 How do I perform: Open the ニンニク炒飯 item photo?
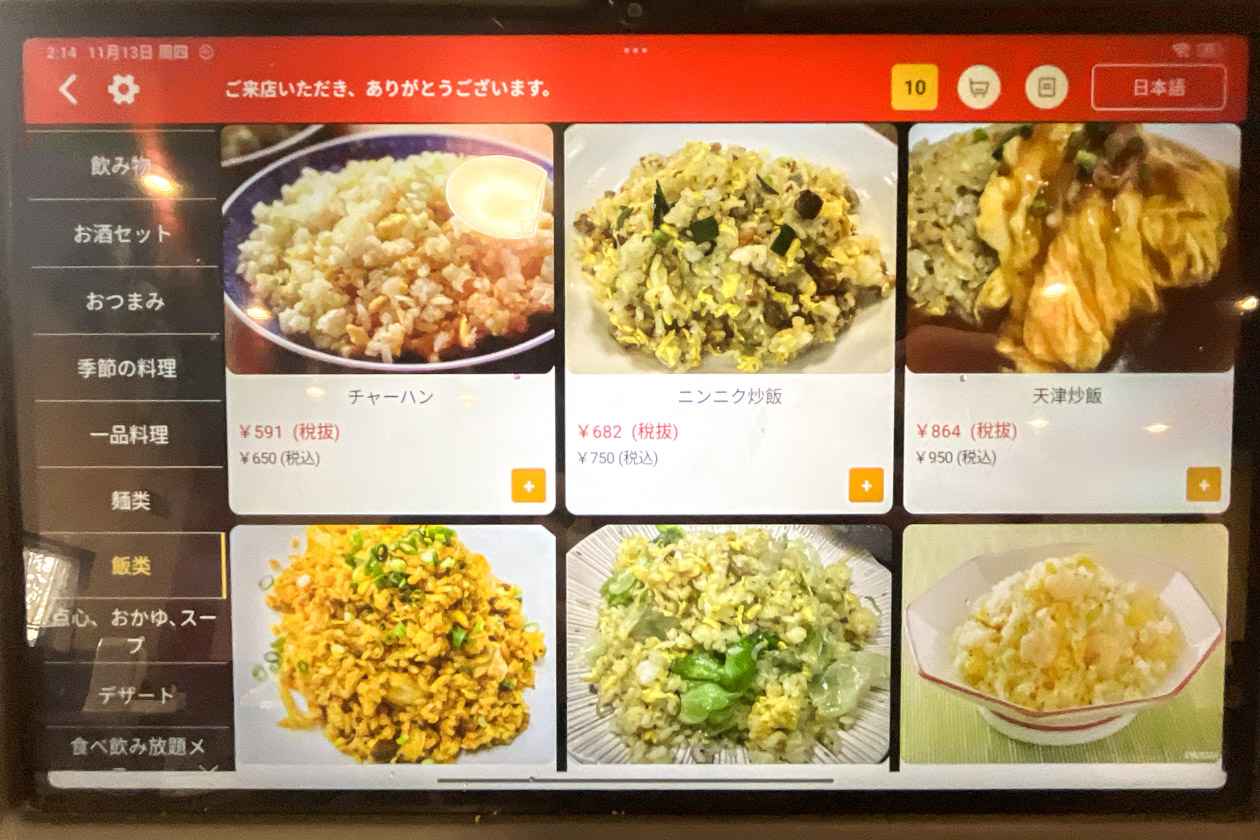[730, 250]
